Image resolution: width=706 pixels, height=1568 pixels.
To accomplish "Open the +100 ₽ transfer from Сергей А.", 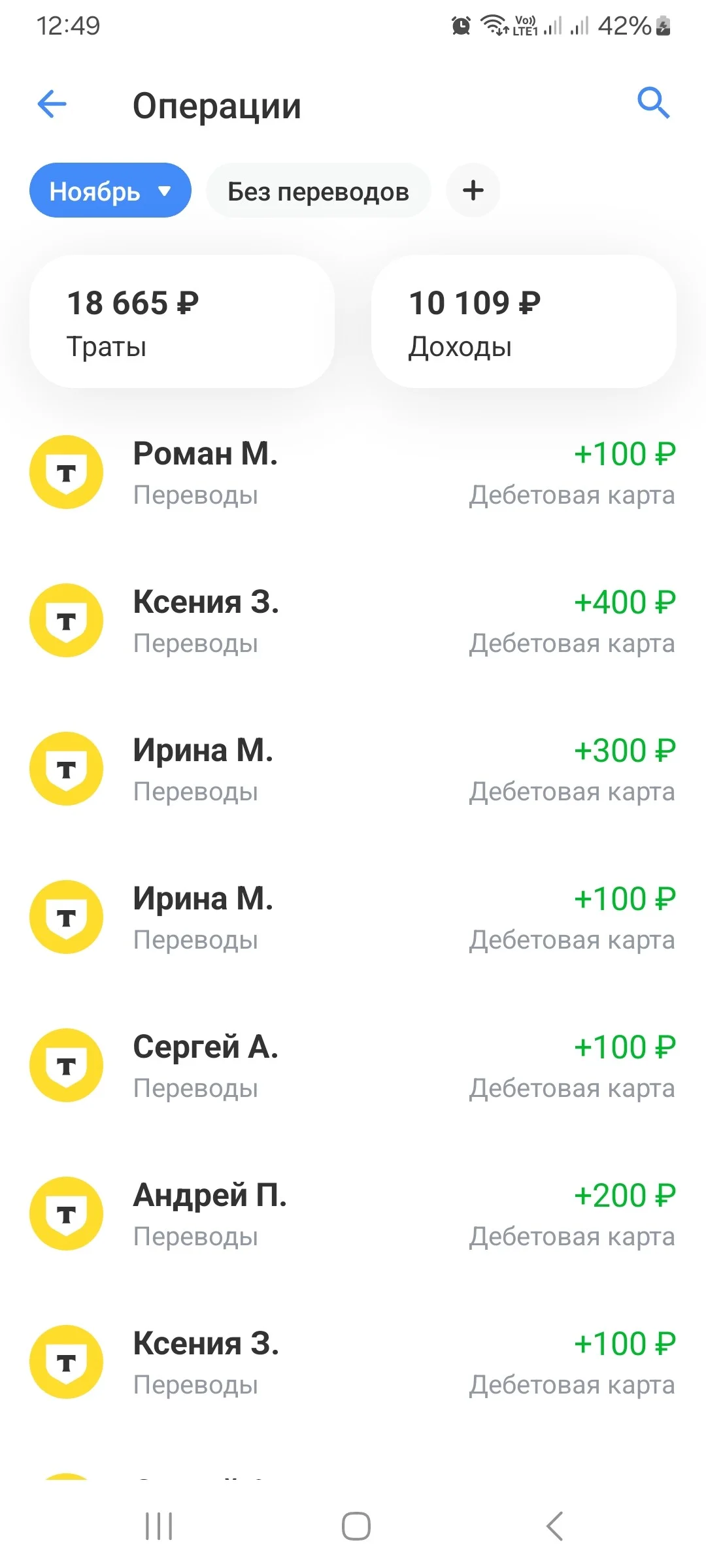I will [353, 1066].
